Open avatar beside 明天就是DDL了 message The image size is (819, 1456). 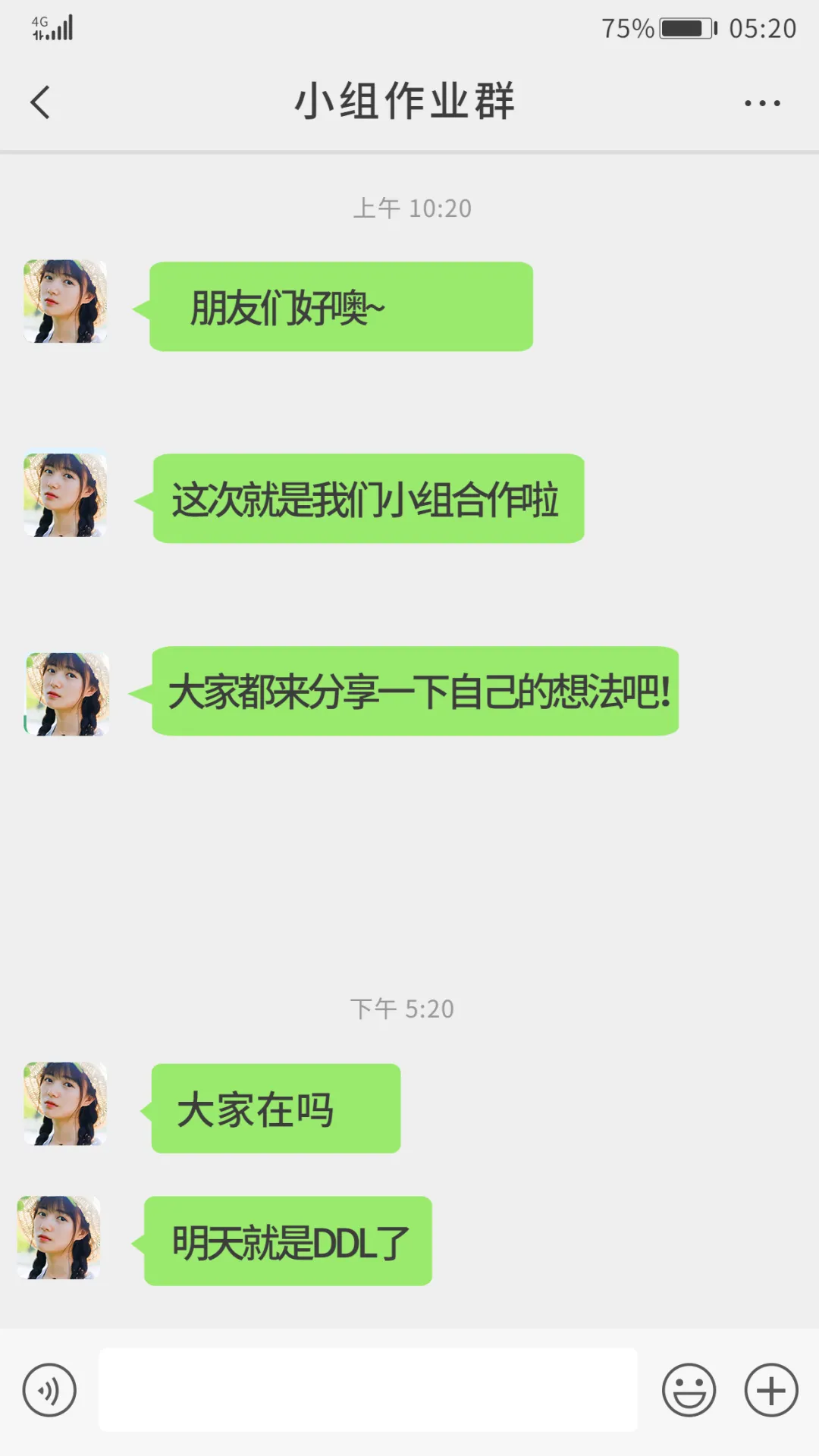[x=59, y=1238]
